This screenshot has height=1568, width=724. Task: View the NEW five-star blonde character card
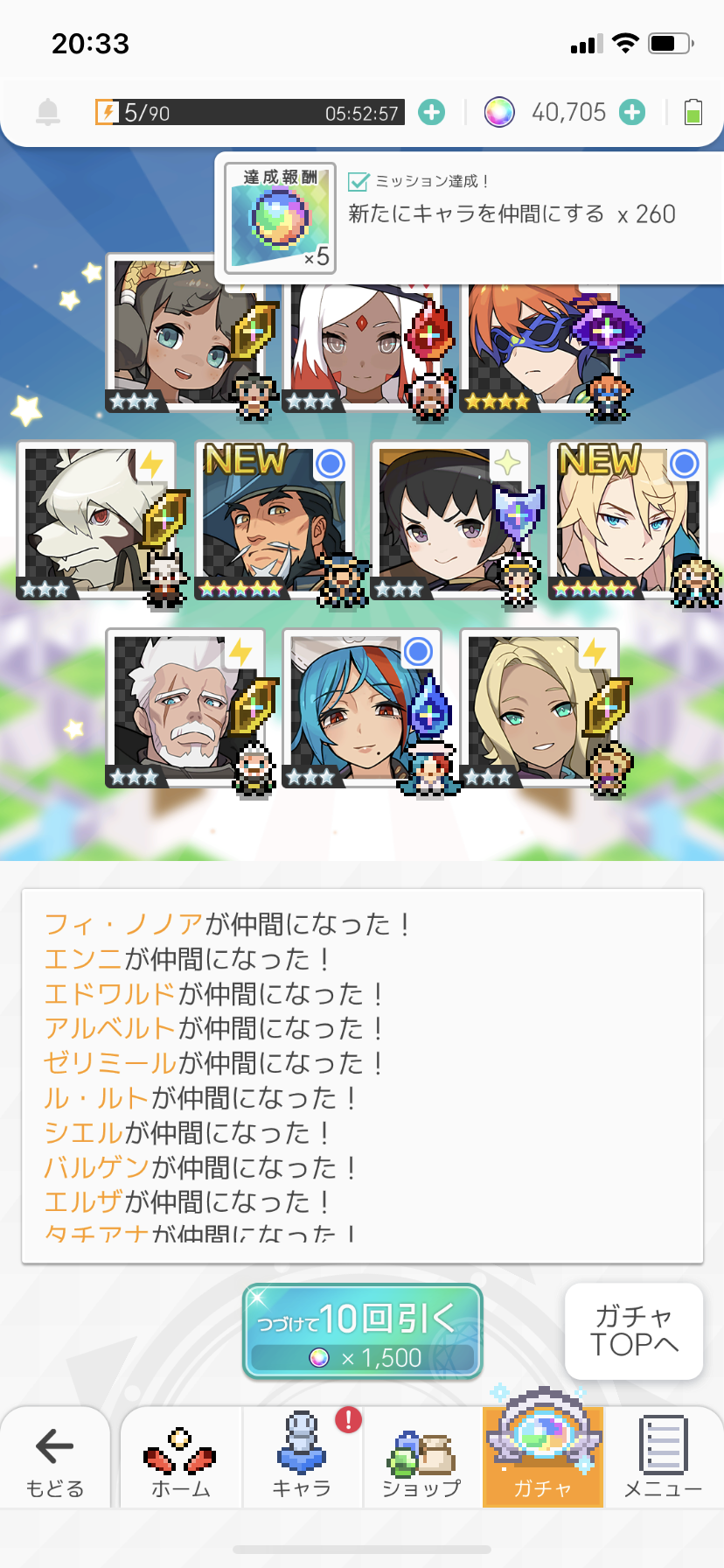coord(628,521)
